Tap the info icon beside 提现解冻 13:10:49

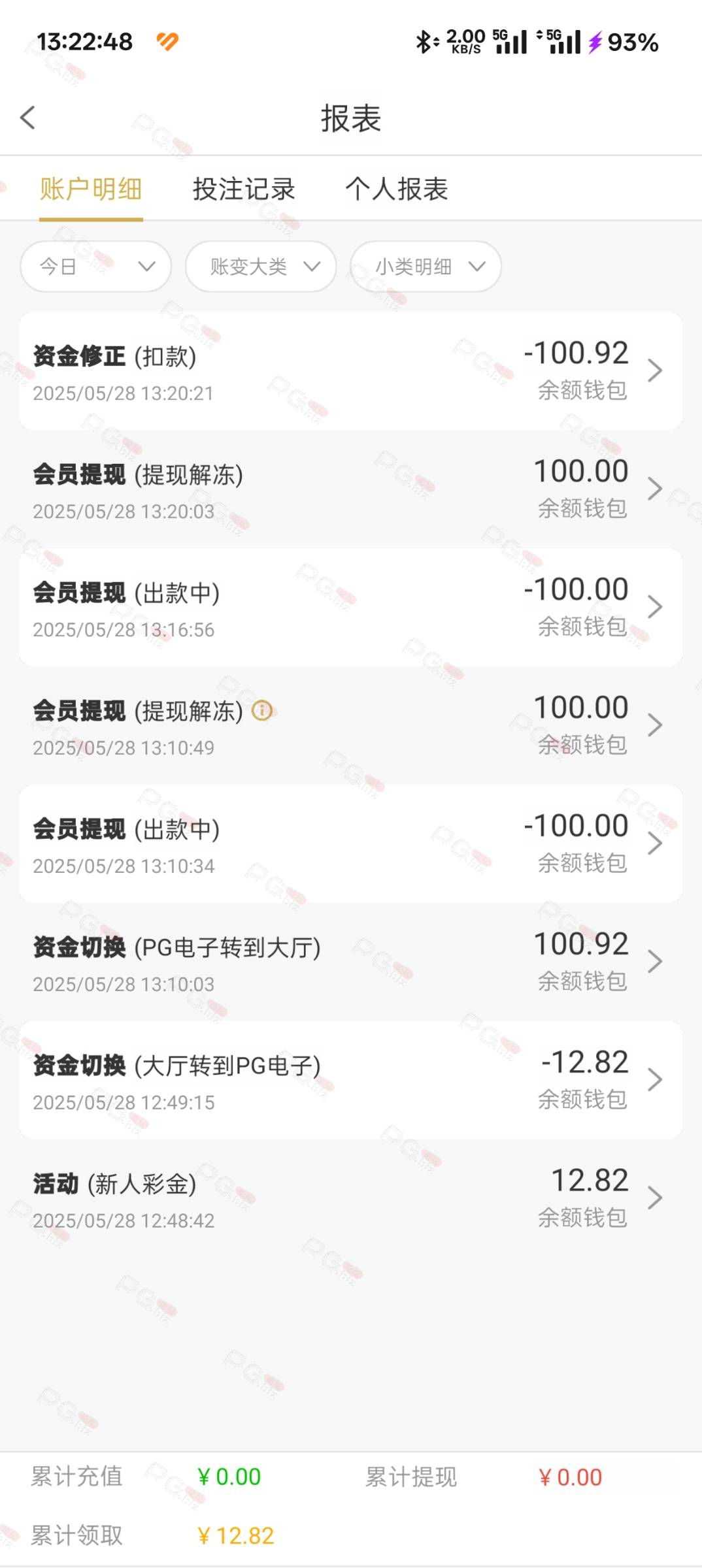coord(262,710)
